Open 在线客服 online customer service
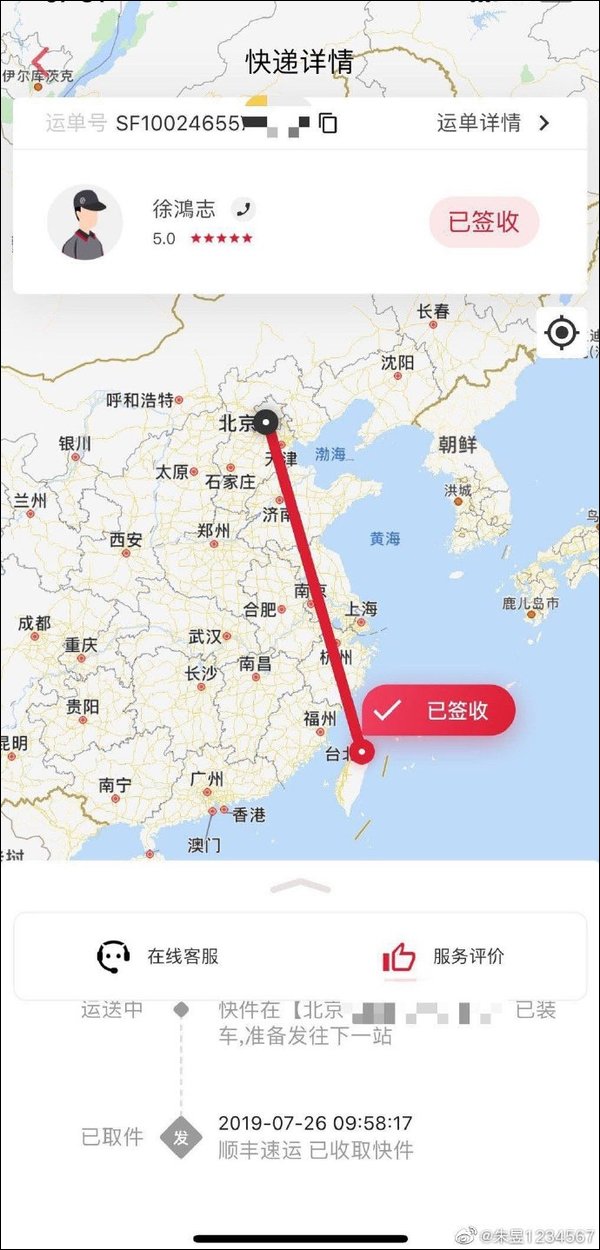The height and width of the screenshot is (1250, 600). 158,956
